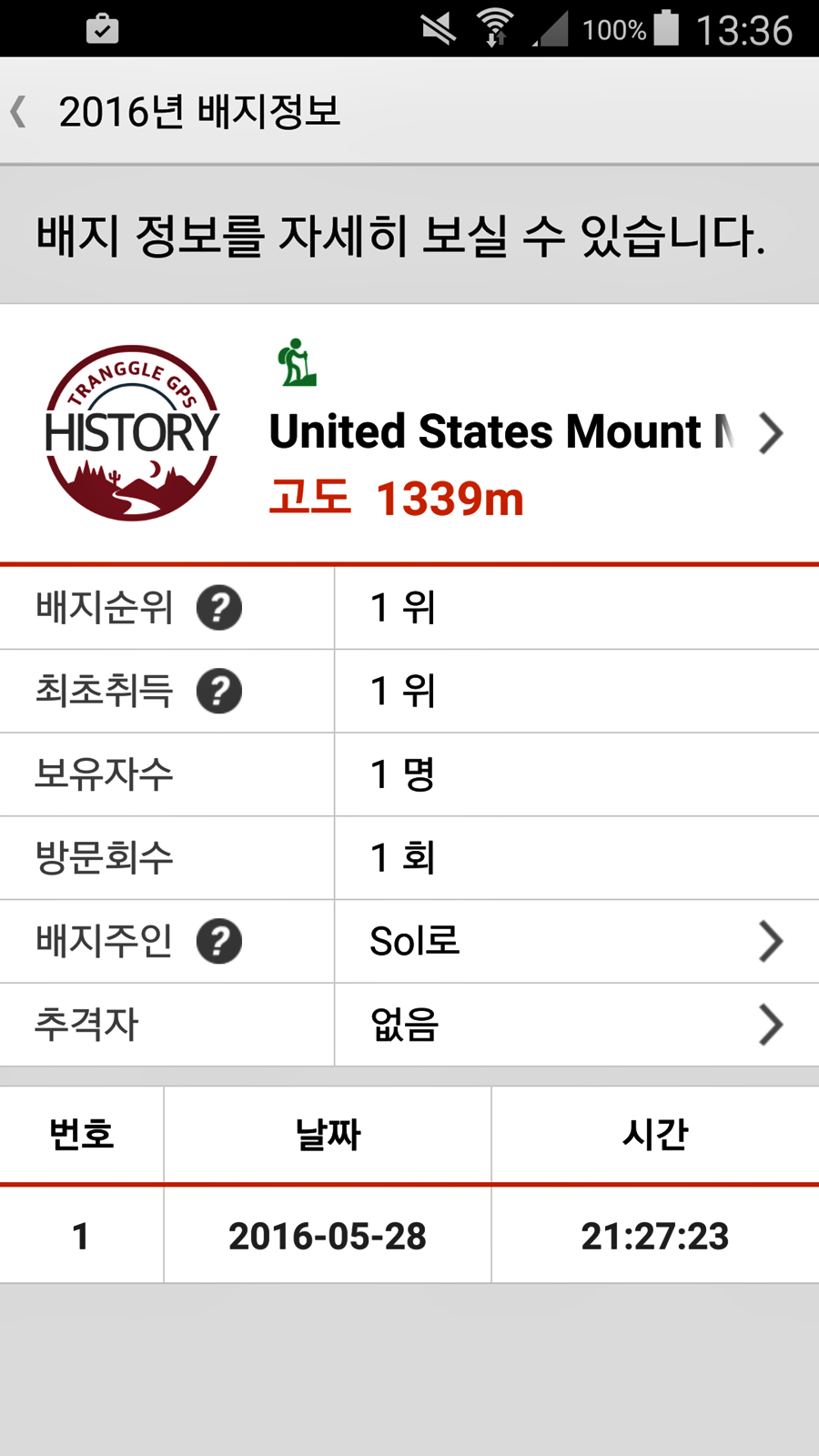
Task: Open the 추격자 row
Action: (x=576, y=1025)
